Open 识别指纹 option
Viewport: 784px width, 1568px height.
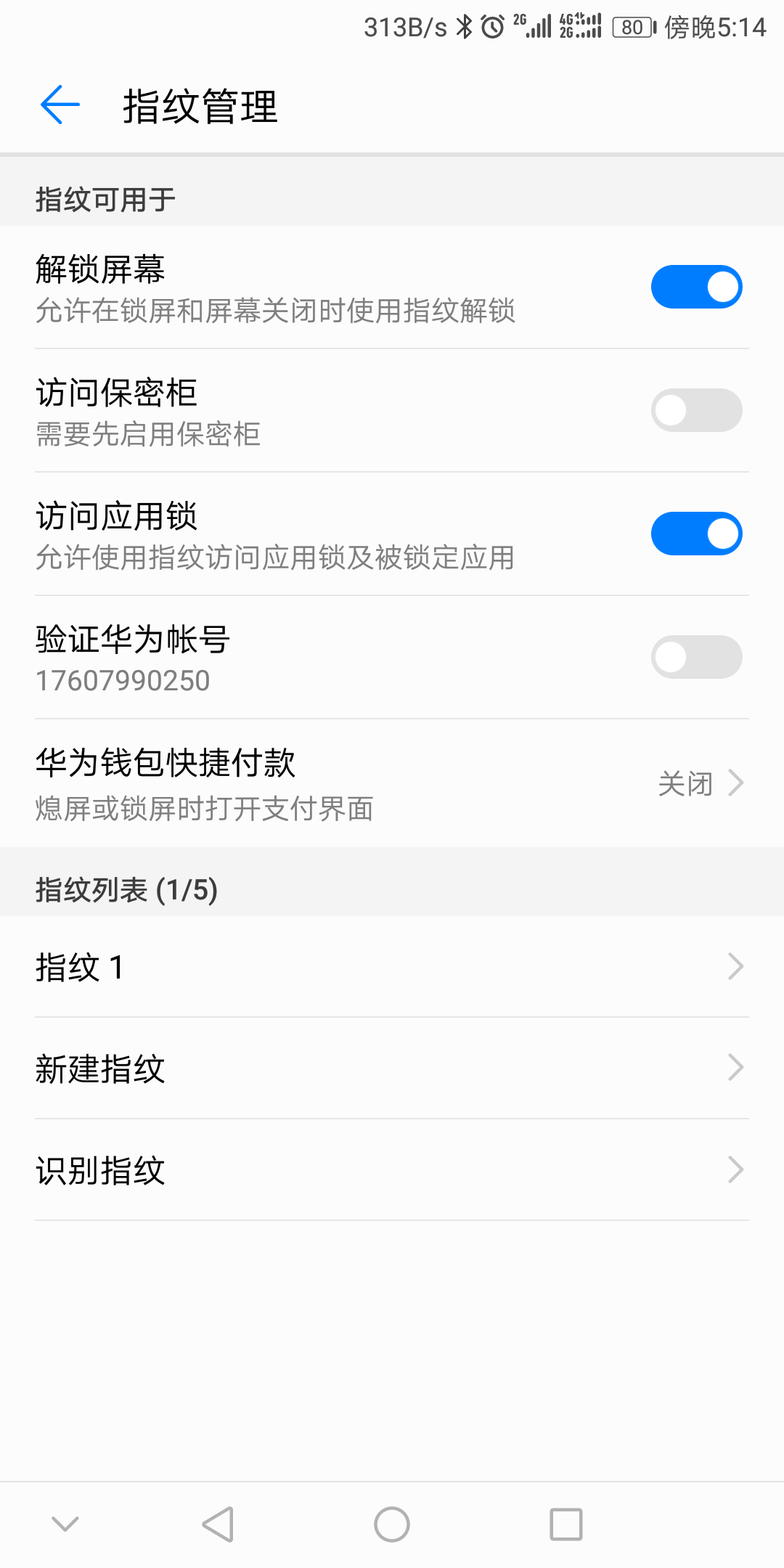pos(392,1170)
